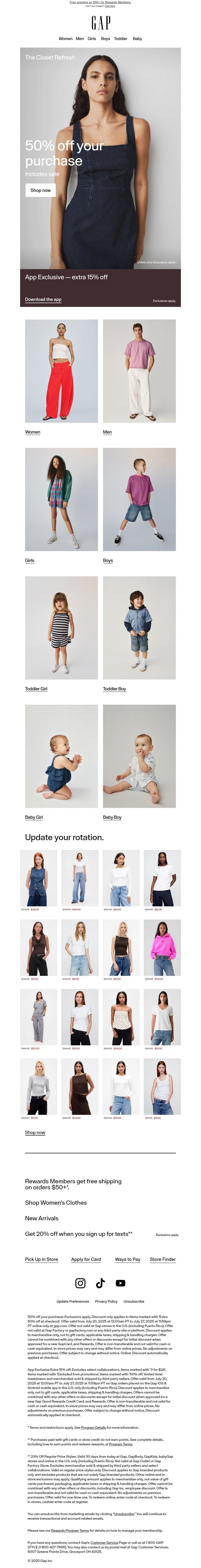Open Gap's YouTube icon
Viewport: 201px width, 1568px height.
point(121,1282)
